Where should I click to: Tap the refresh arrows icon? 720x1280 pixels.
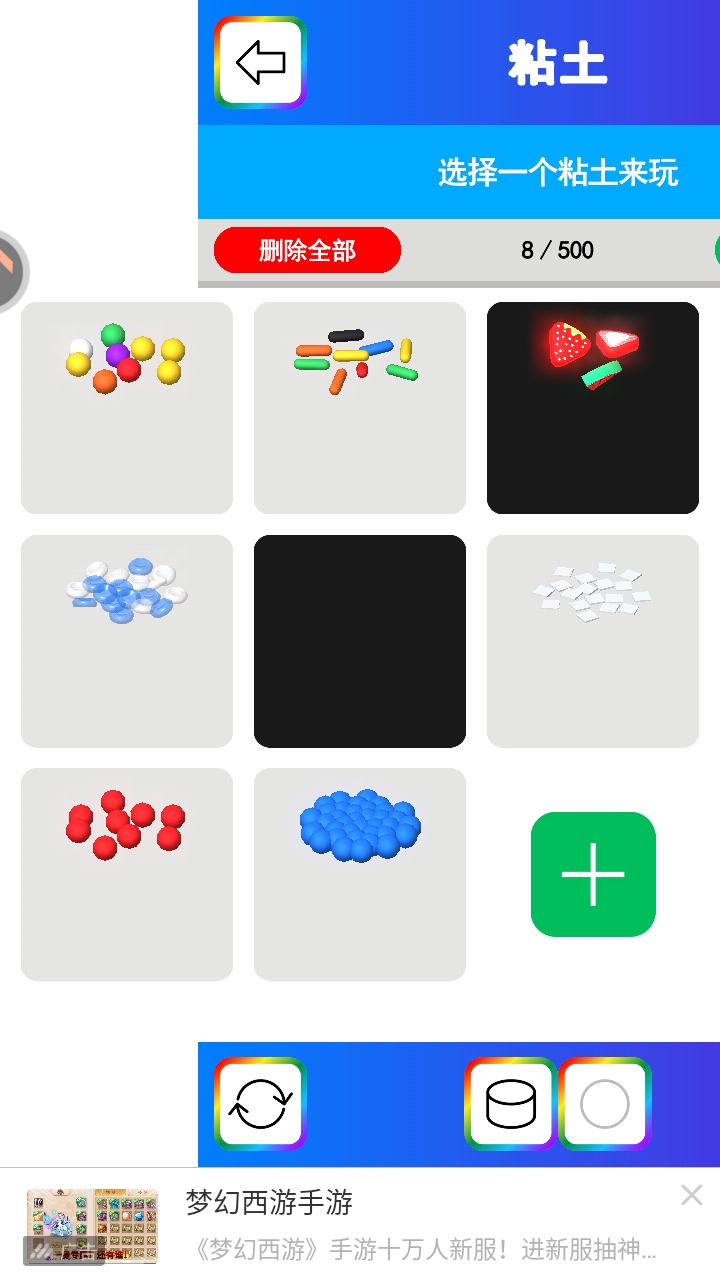tap(260, 1104)
